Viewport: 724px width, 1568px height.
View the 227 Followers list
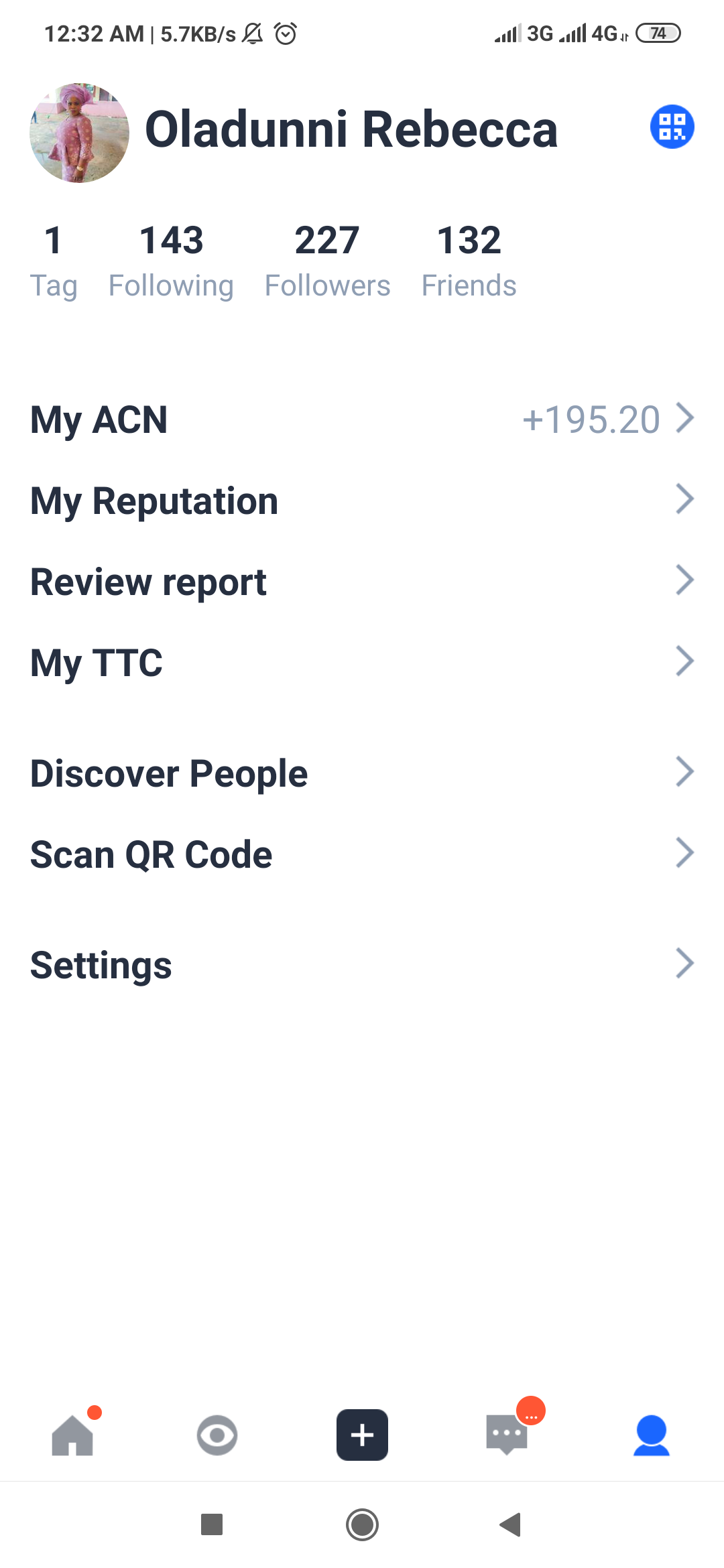point(327,261)
